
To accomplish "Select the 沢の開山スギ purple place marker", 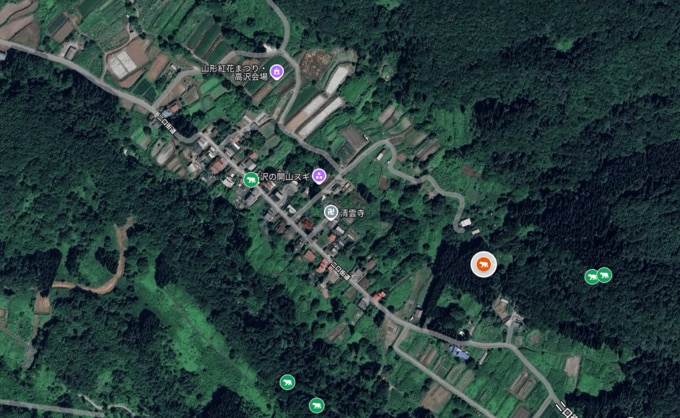I will pos(319,176).
